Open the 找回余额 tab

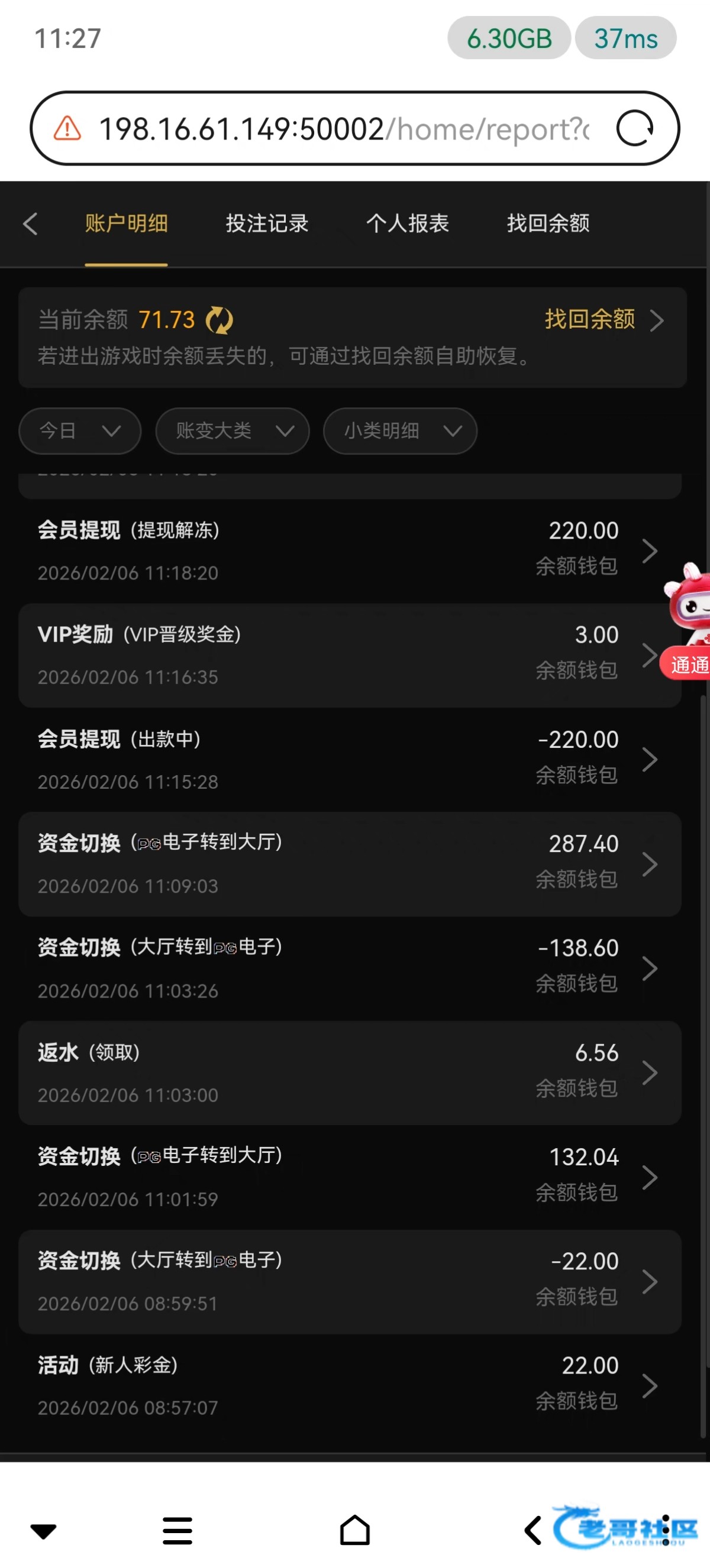(x=548, y=224)
